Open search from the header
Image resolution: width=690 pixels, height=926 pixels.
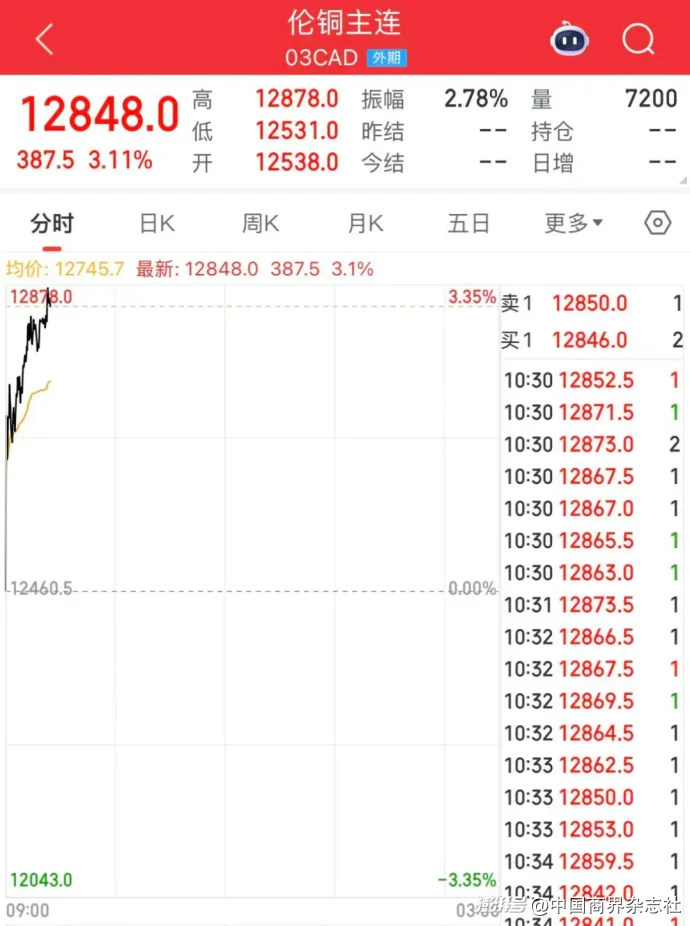[638, 39]
